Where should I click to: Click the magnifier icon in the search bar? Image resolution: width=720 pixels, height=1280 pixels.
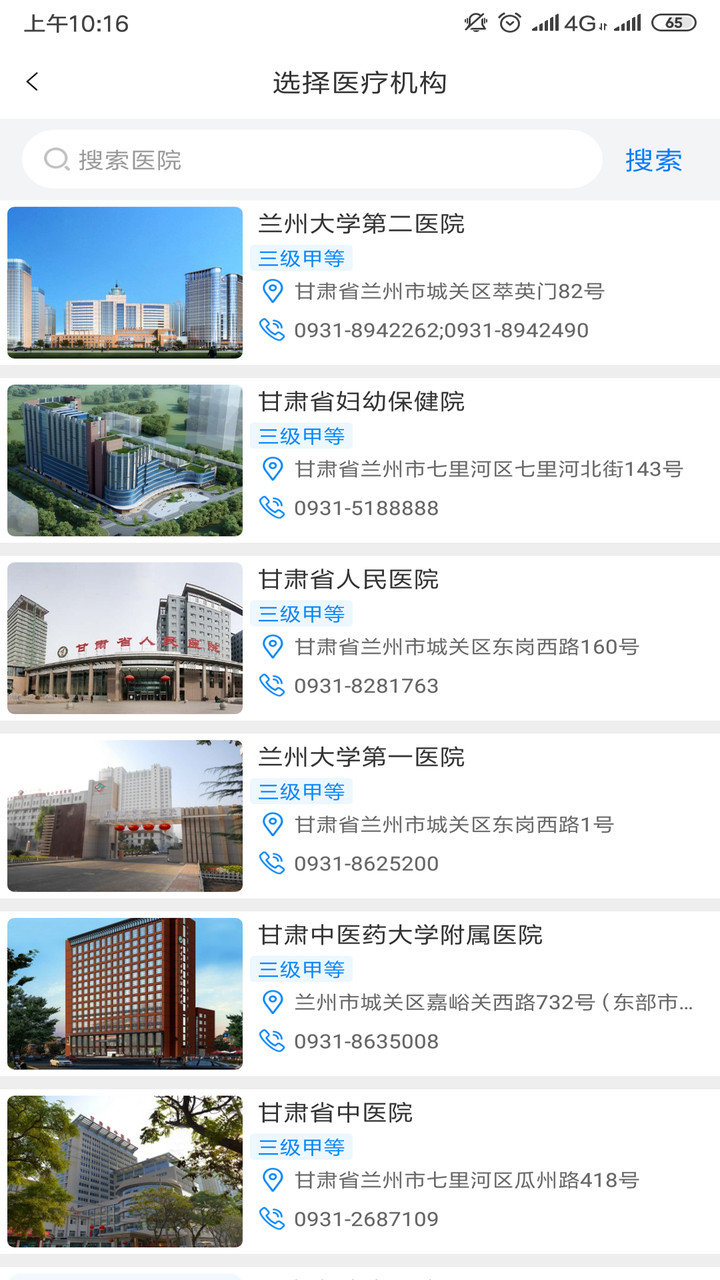click(52, 159)
